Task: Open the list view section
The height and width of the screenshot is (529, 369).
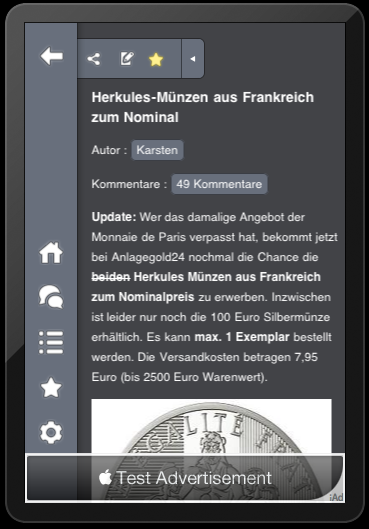Action: click(x=51, y=342)
